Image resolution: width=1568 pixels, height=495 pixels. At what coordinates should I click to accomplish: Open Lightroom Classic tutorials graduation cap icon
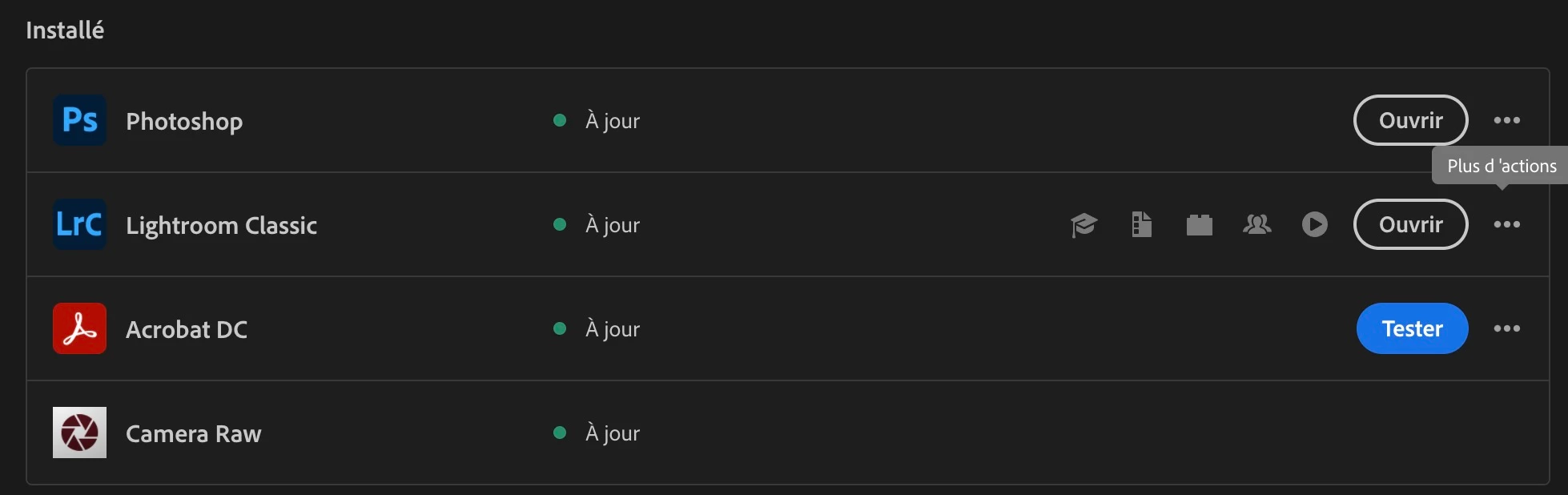click(x=1084, y=225)
